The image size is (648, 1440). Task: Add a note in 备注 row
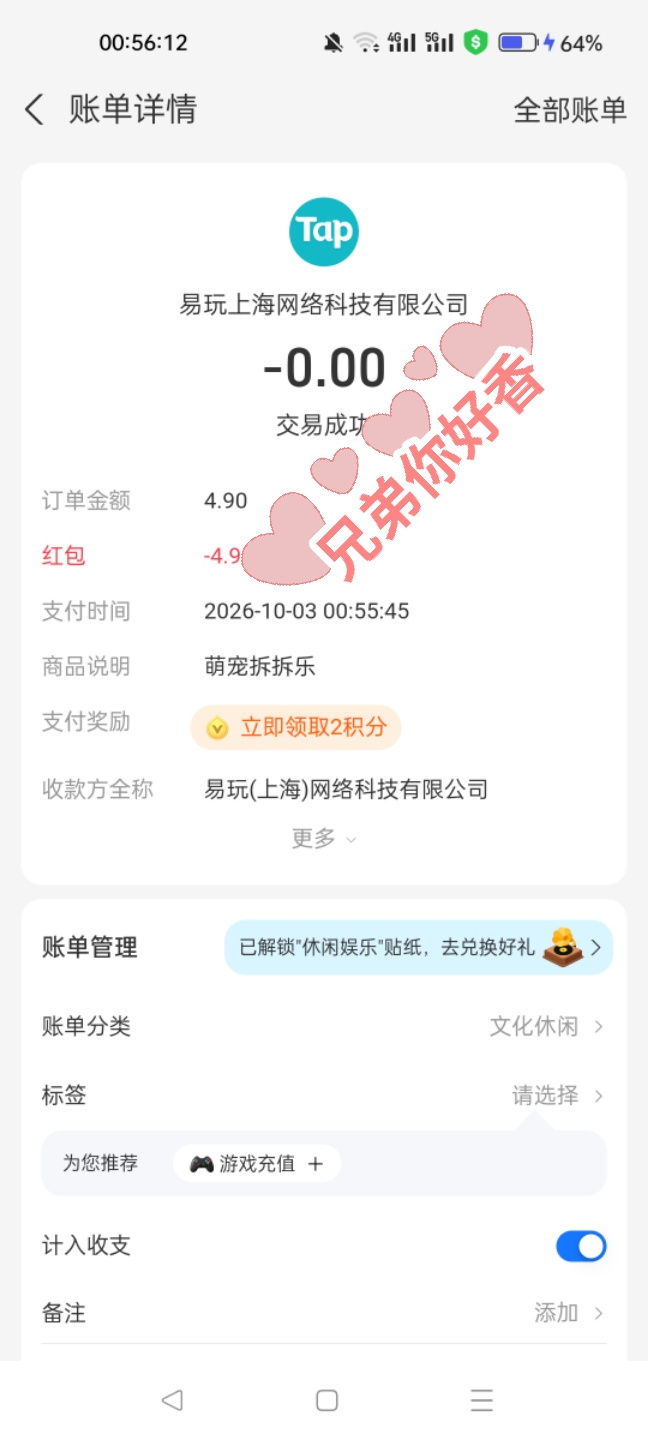pyautogui.click(x=324, y=1313)
